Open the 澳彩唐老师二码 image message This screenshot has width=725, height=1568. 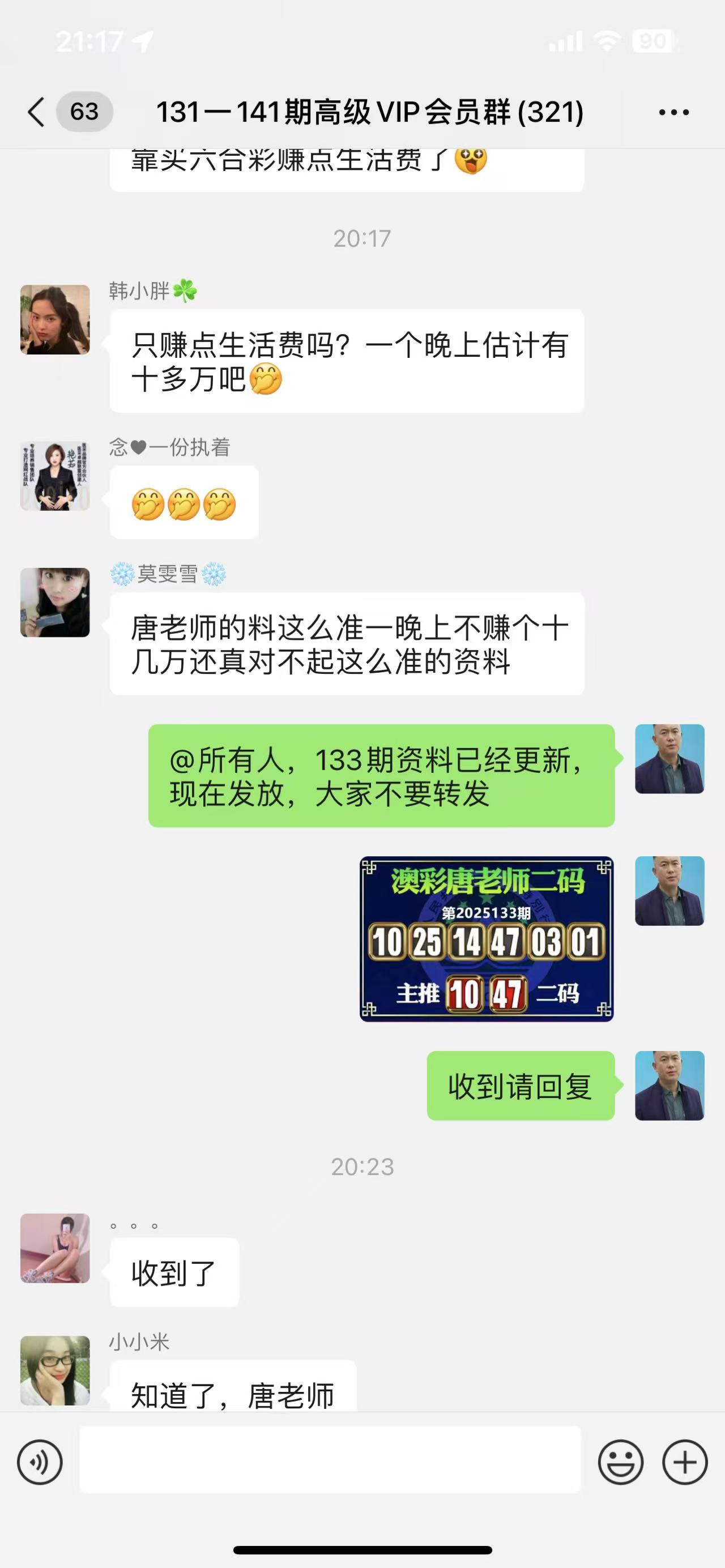pos(486,939)
